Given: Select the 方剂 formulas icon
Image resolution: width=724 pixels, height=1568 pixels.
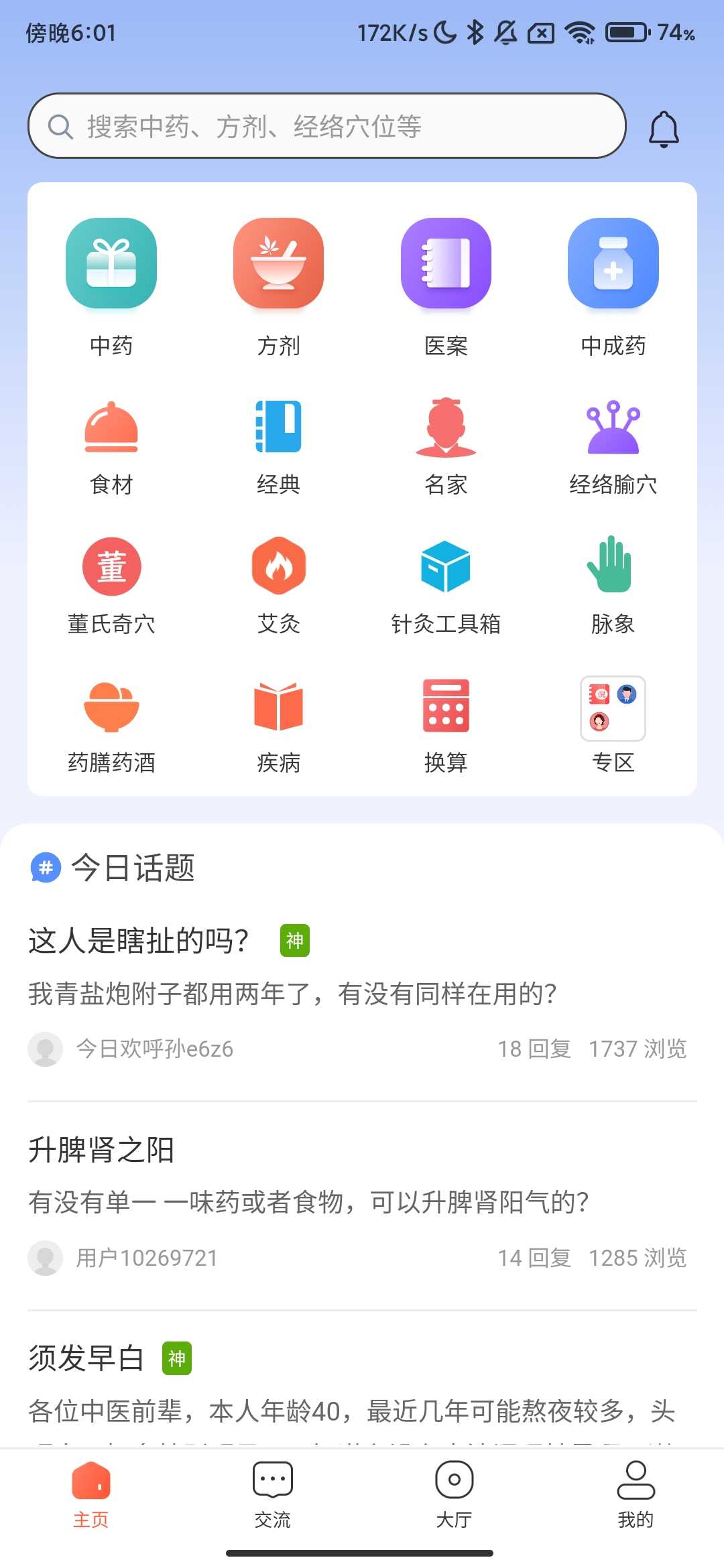Looking at the screenshot, I should point(279,263).
